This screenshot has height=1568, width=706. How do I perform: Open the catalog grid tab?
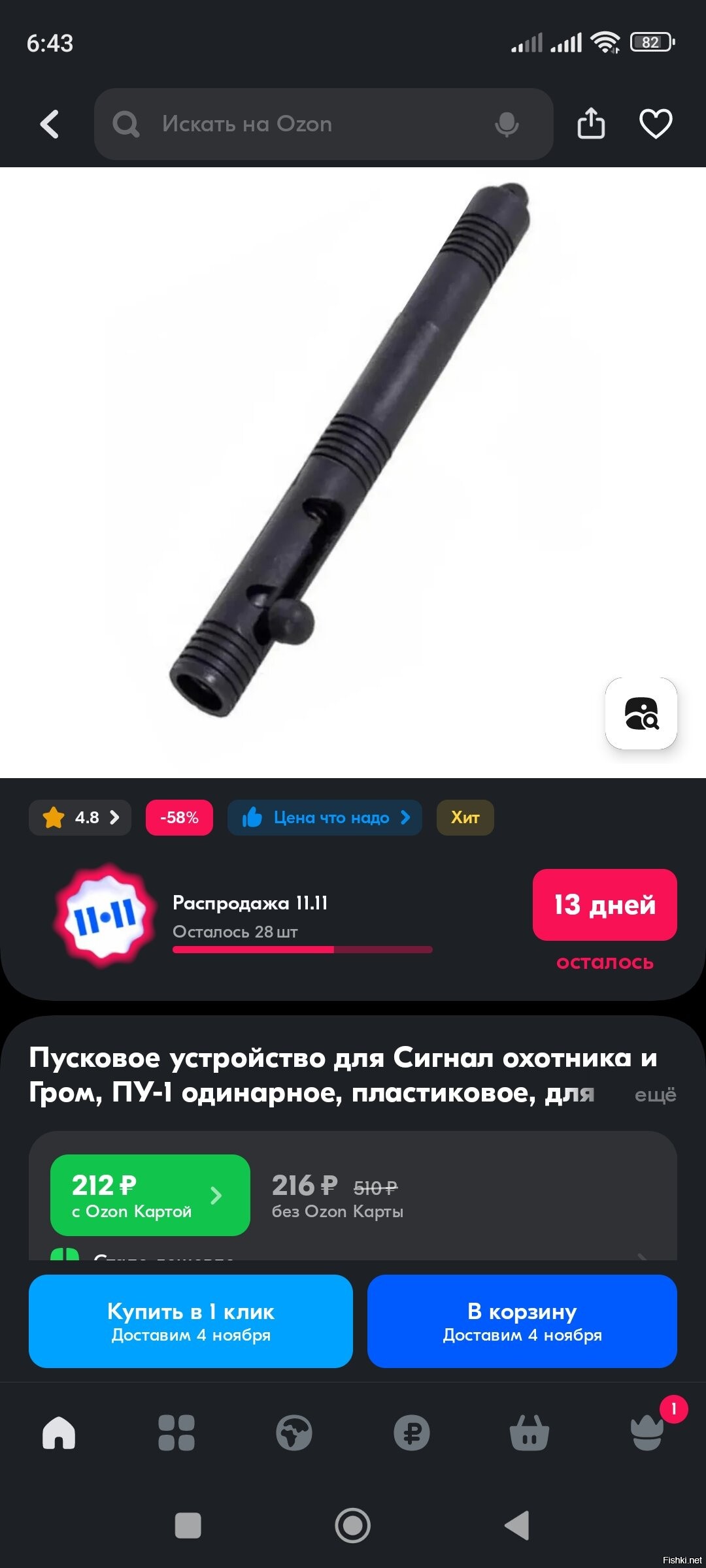pos(176,1432)
